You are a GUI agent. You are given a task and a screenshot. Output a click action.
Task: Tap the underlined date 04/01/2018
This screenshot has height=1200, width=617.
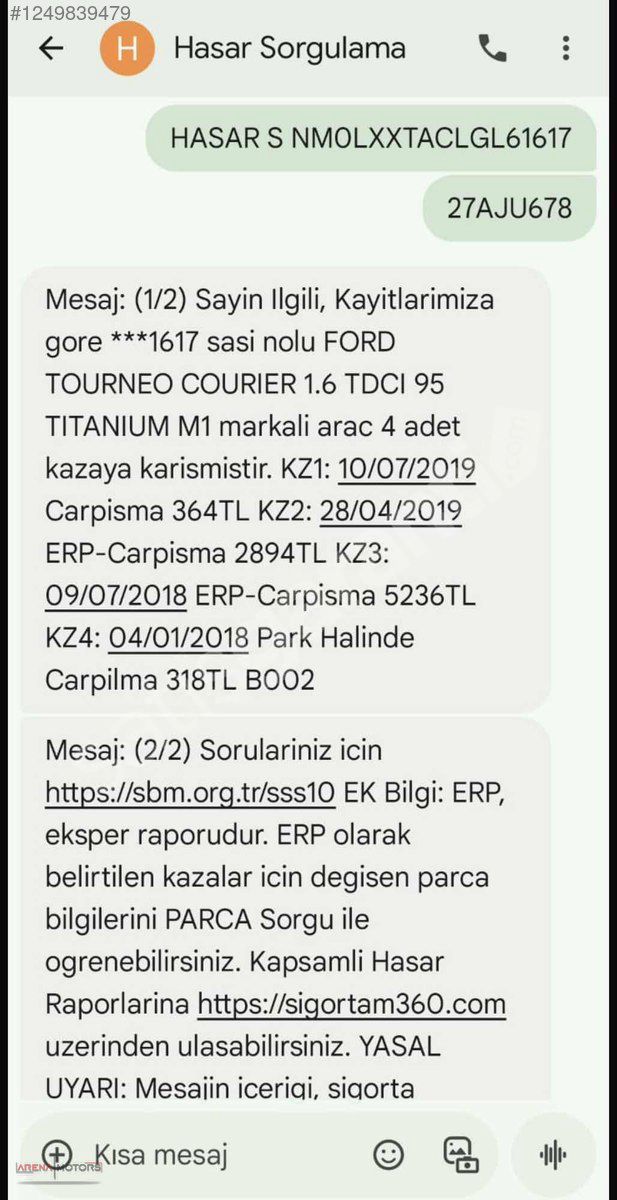pyautogui.click(x=179, y=638)
